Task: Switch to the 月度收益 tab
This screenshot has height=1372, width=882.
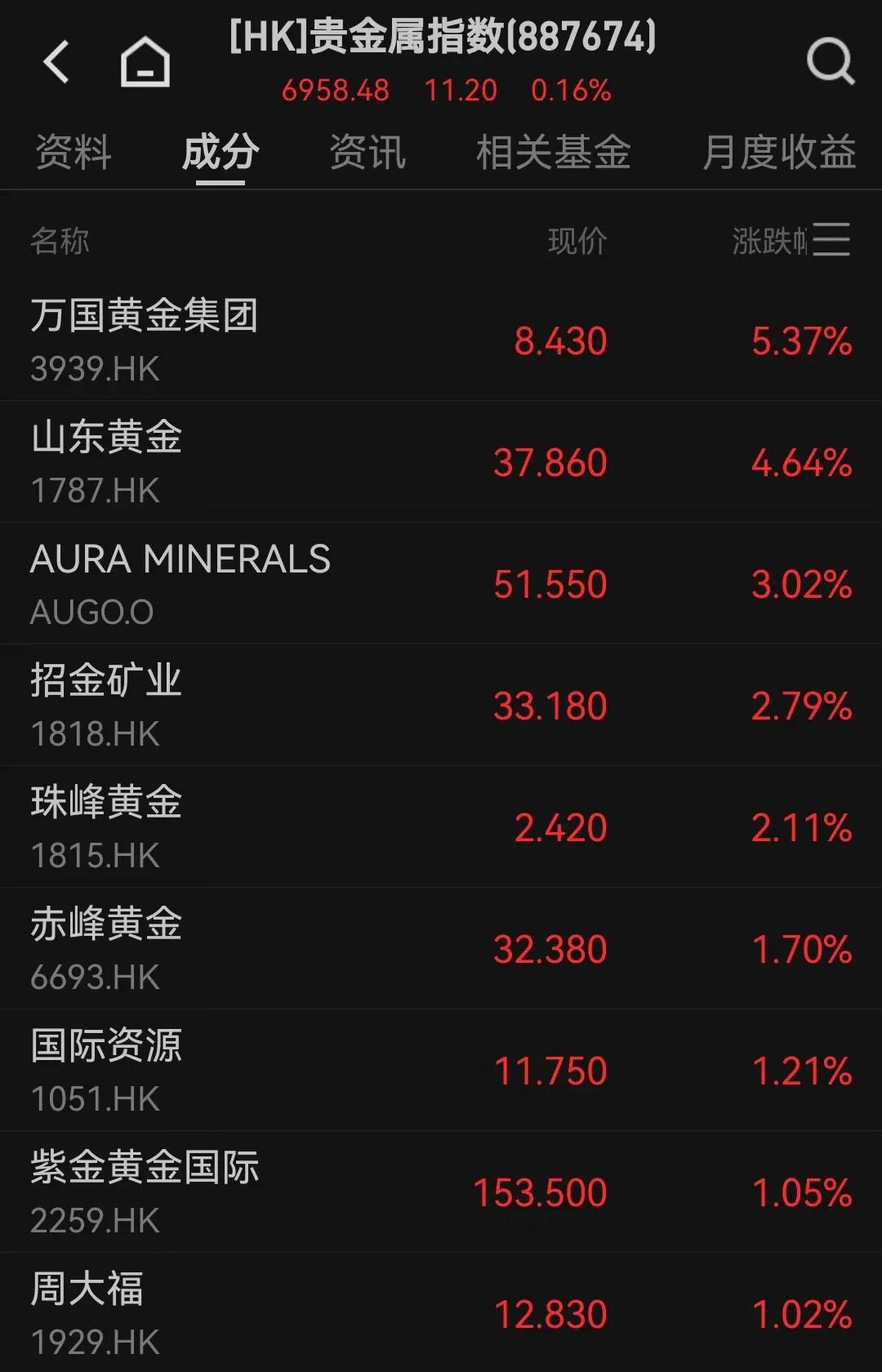Action: [778, 153]
